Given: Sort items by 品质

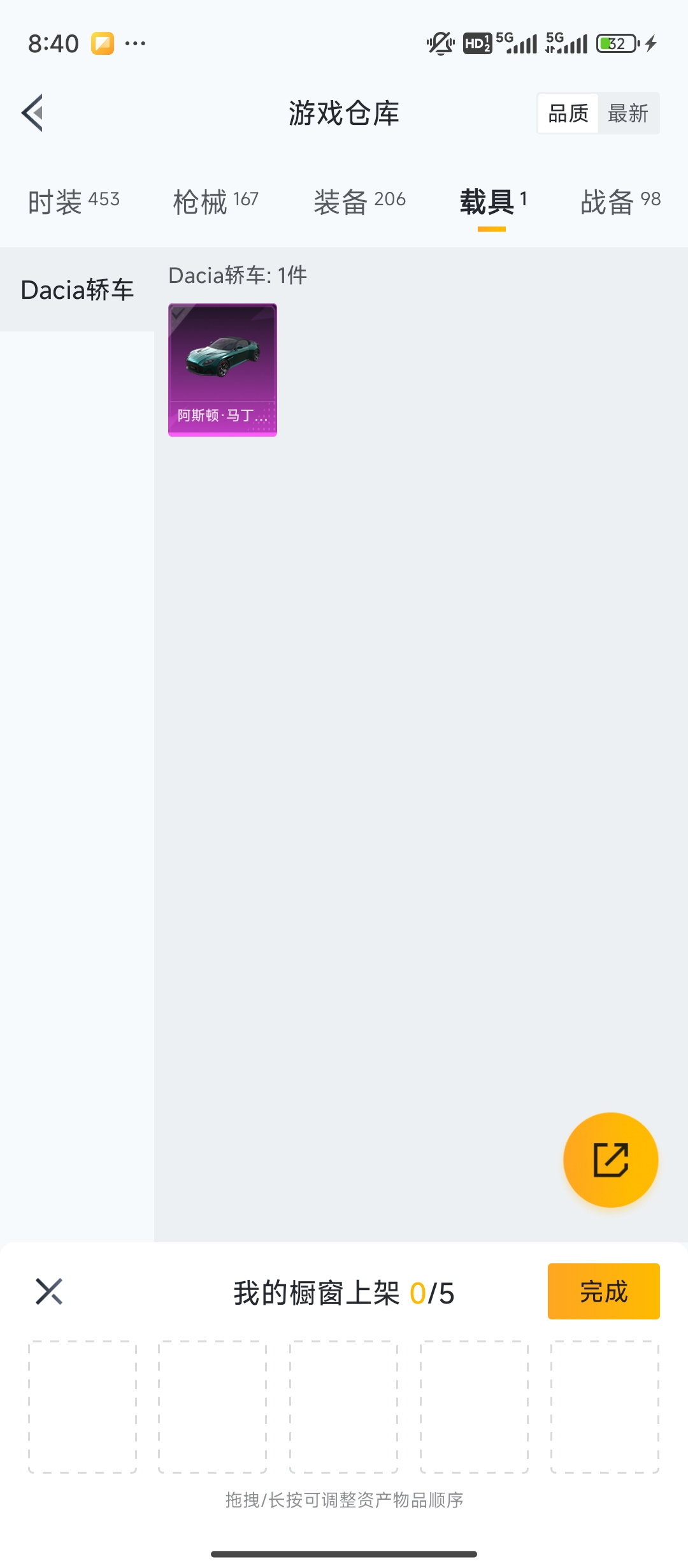Looking at the screenshot, I should tap(568, 114).
